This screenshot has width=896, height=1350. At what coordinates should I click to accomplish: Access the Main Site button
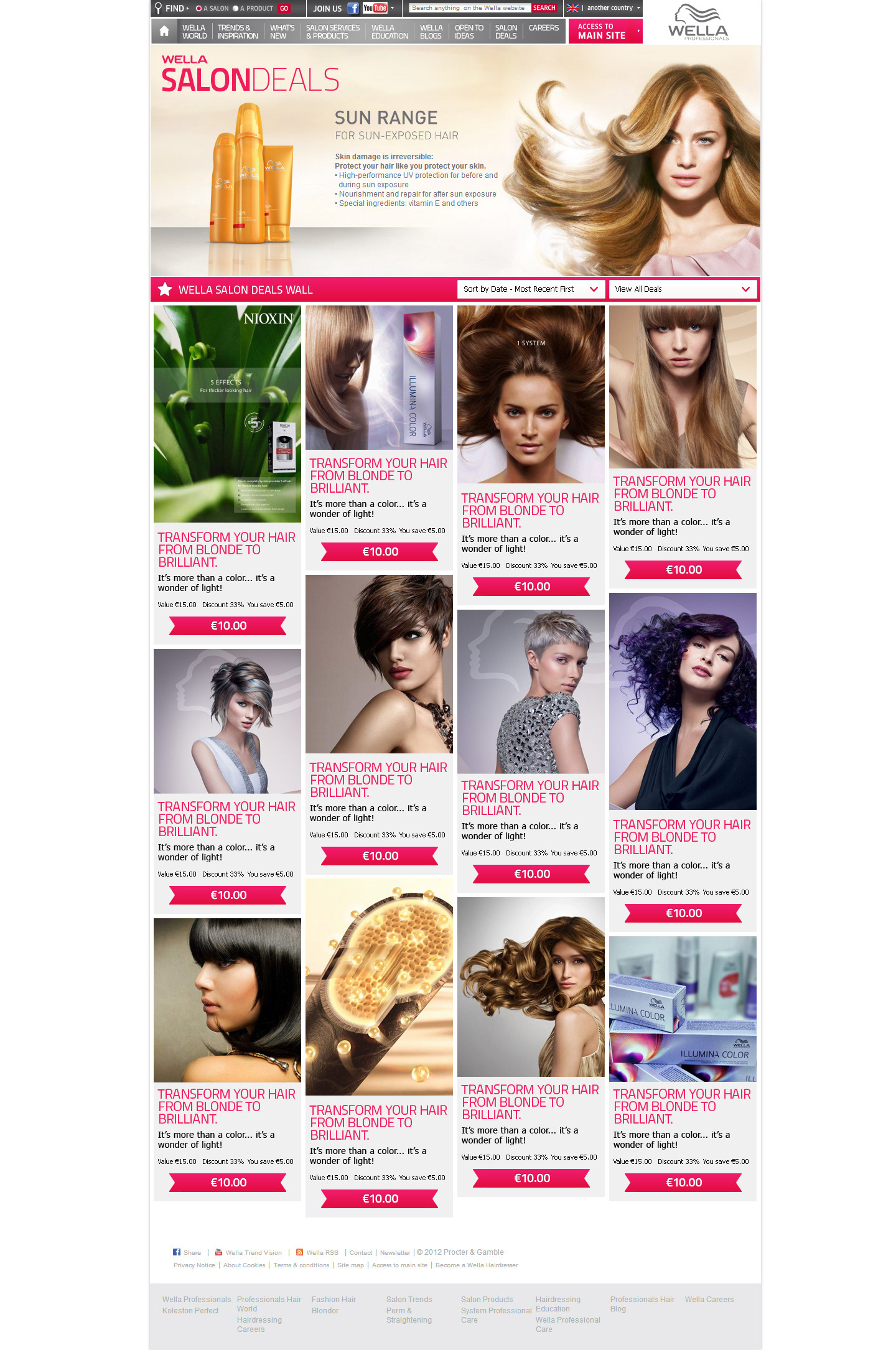pyautogui.click(x=605, y=31)
